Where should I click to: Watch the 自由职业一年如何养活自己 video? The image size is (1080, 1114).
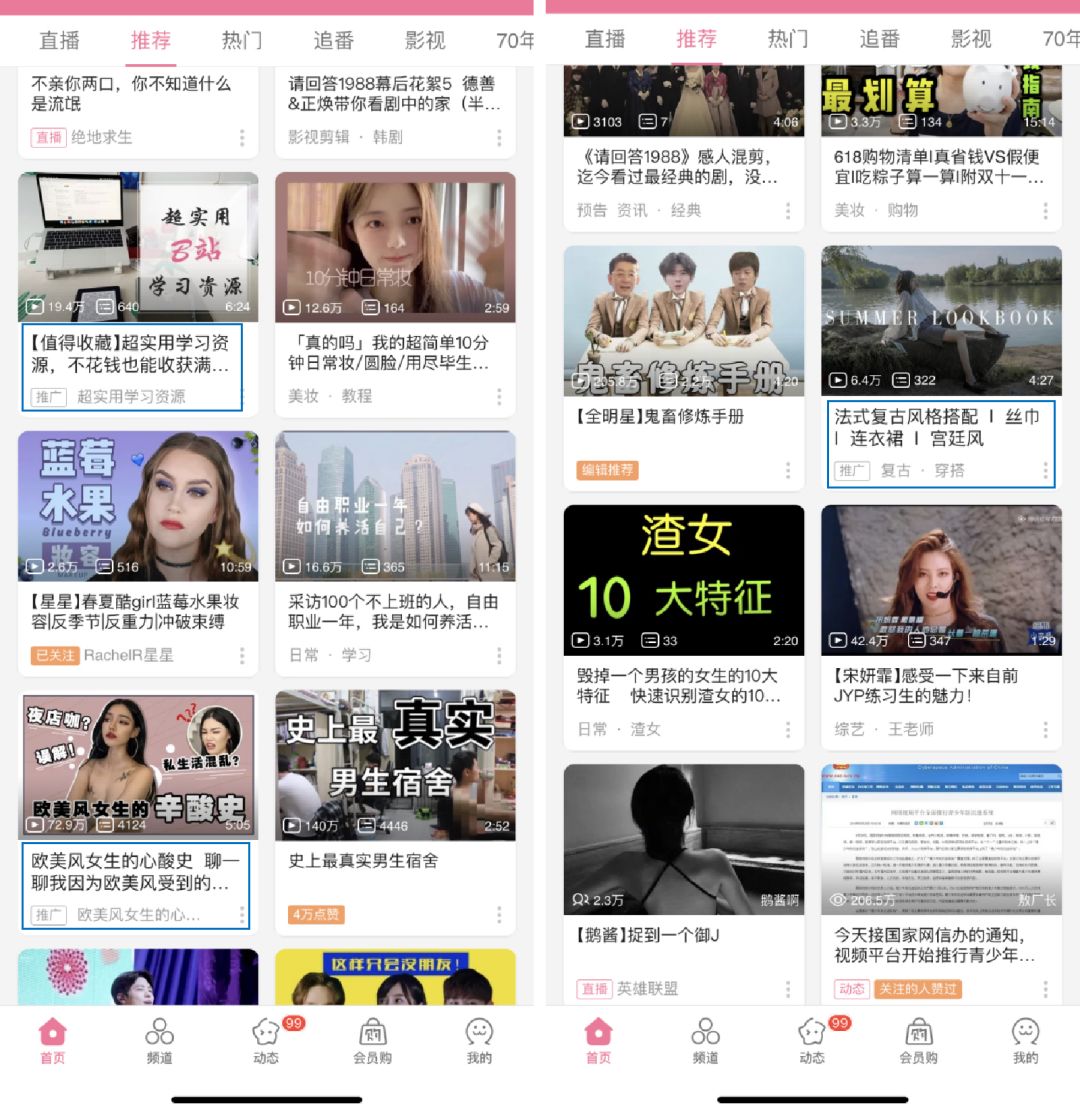(x=395, y=507)
